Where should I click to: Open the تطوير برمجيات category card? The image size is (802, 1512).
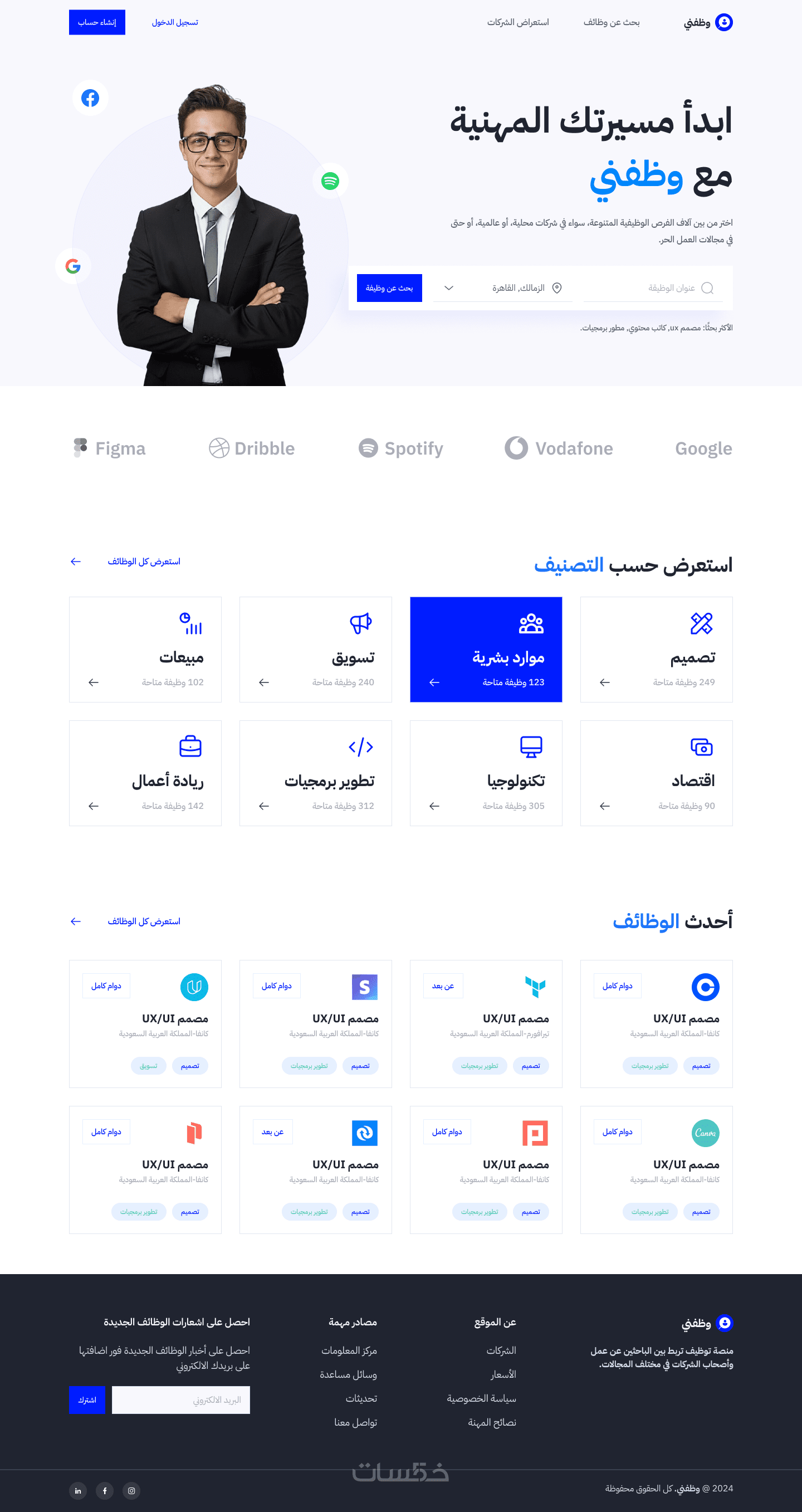click(x=315, y=773)
